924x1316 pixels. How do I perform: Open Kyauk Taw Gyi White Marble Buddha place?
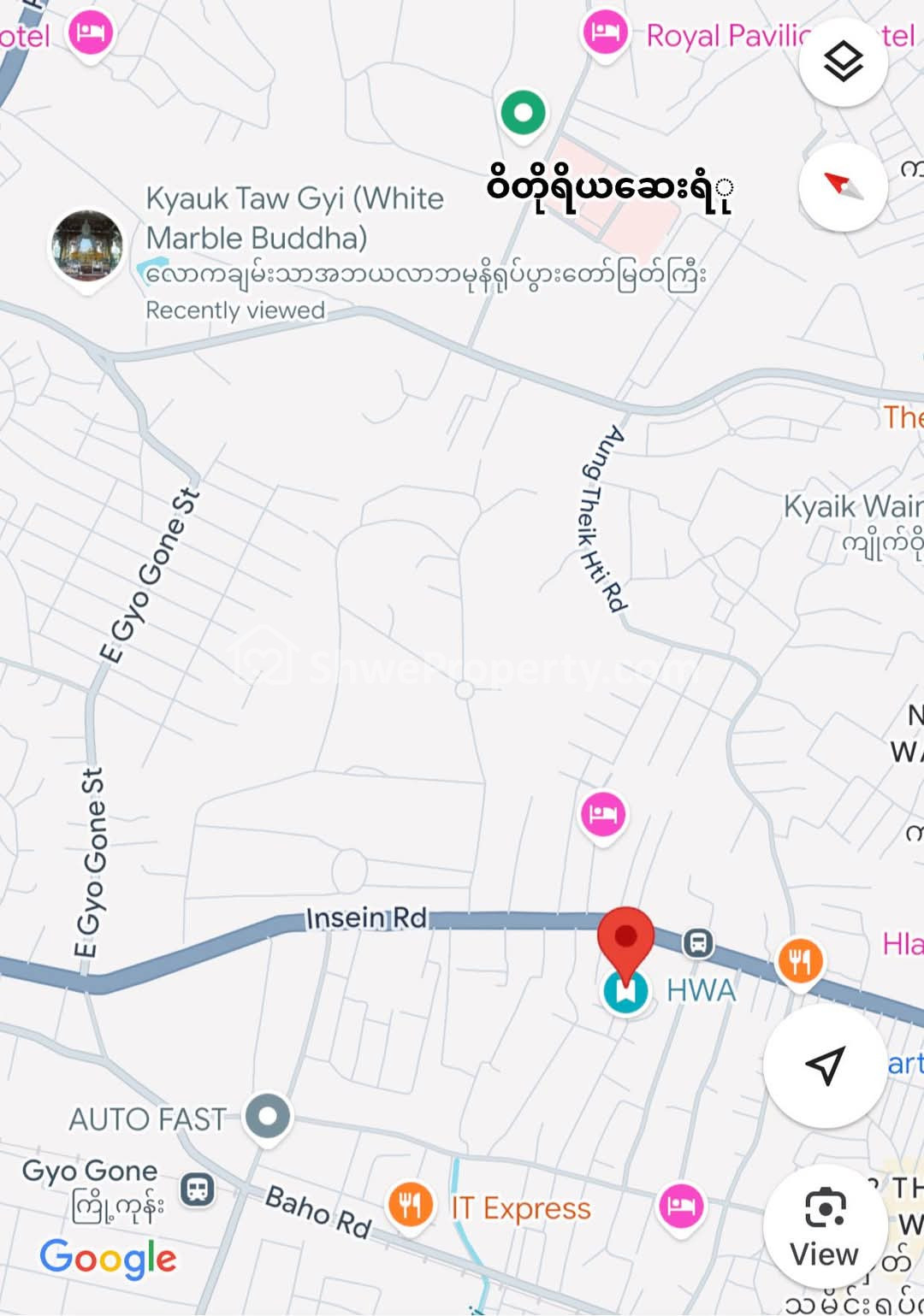click(86, 247)
